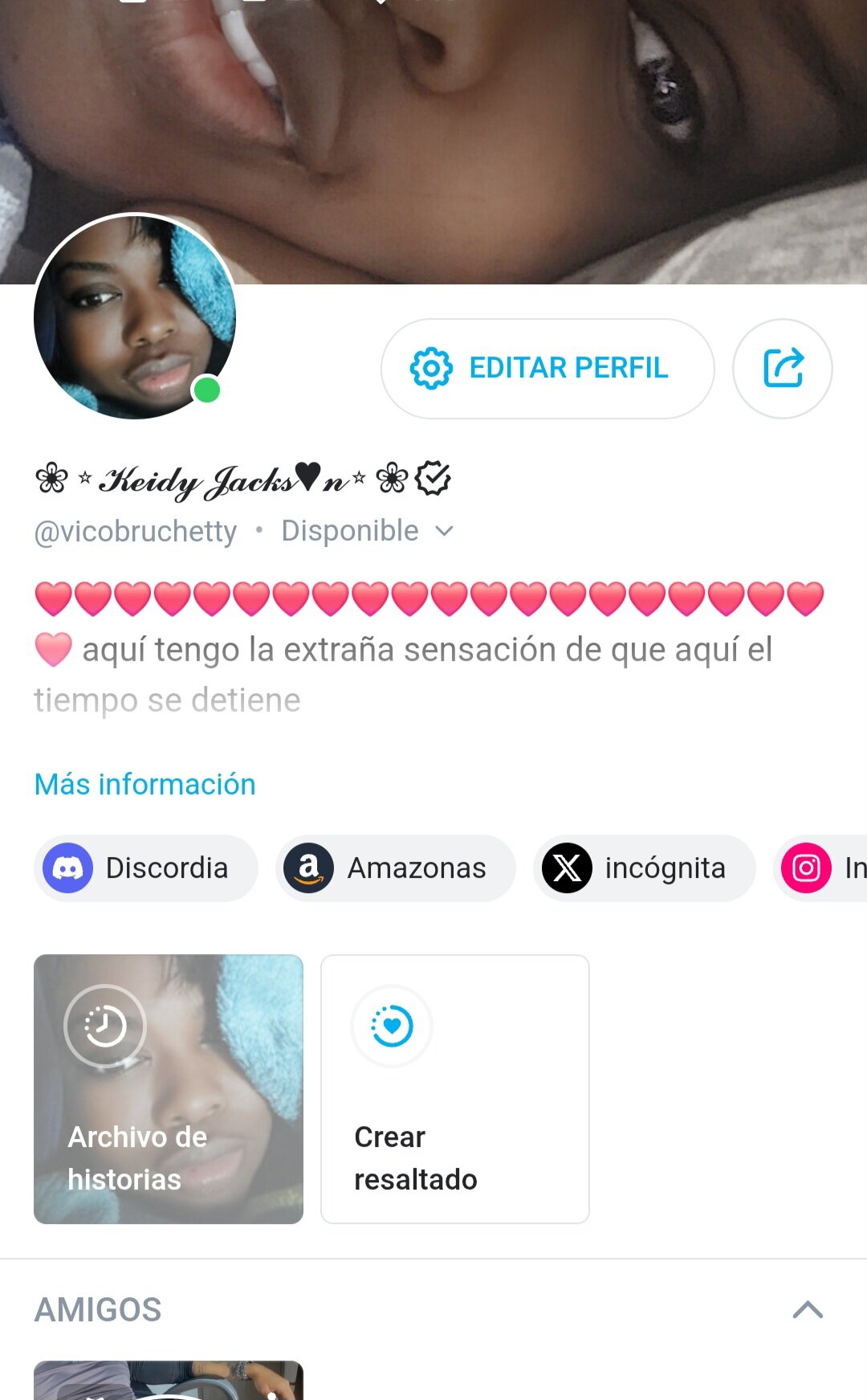Open the Más información link
867x1400 pixels.
[145, 784]
